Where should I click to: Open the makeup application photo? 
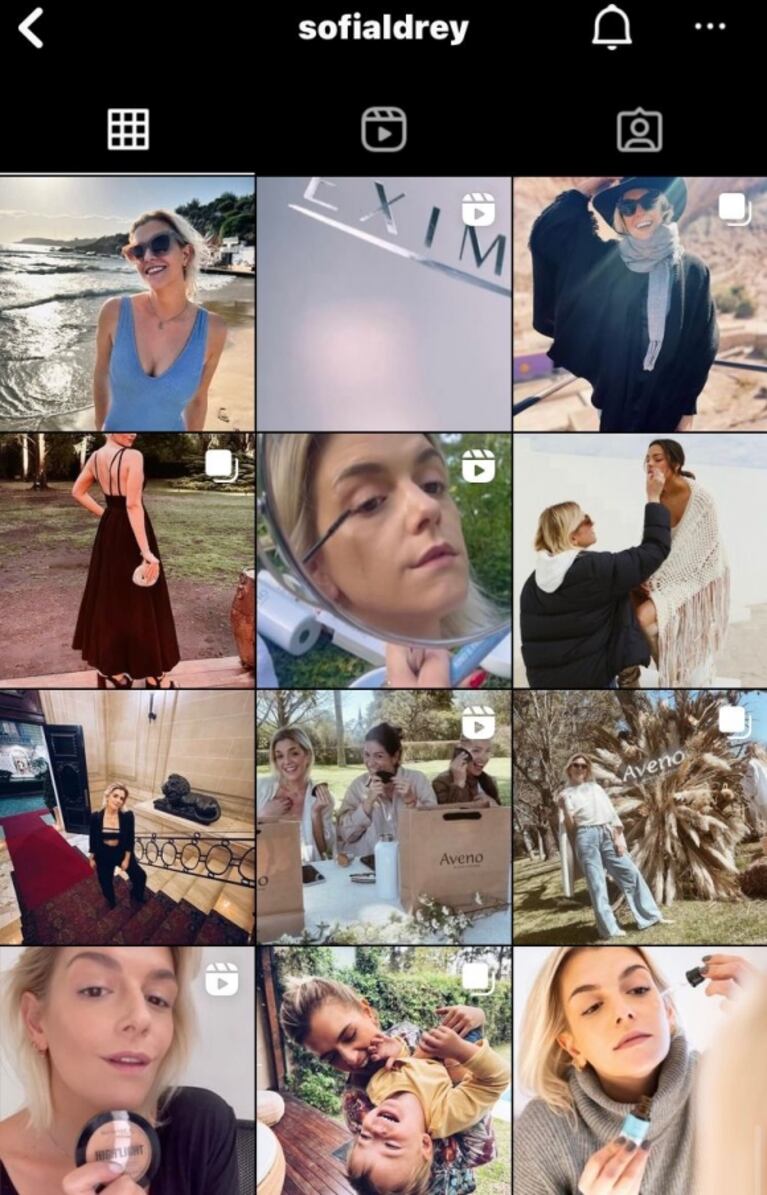[x=640, y=560]
